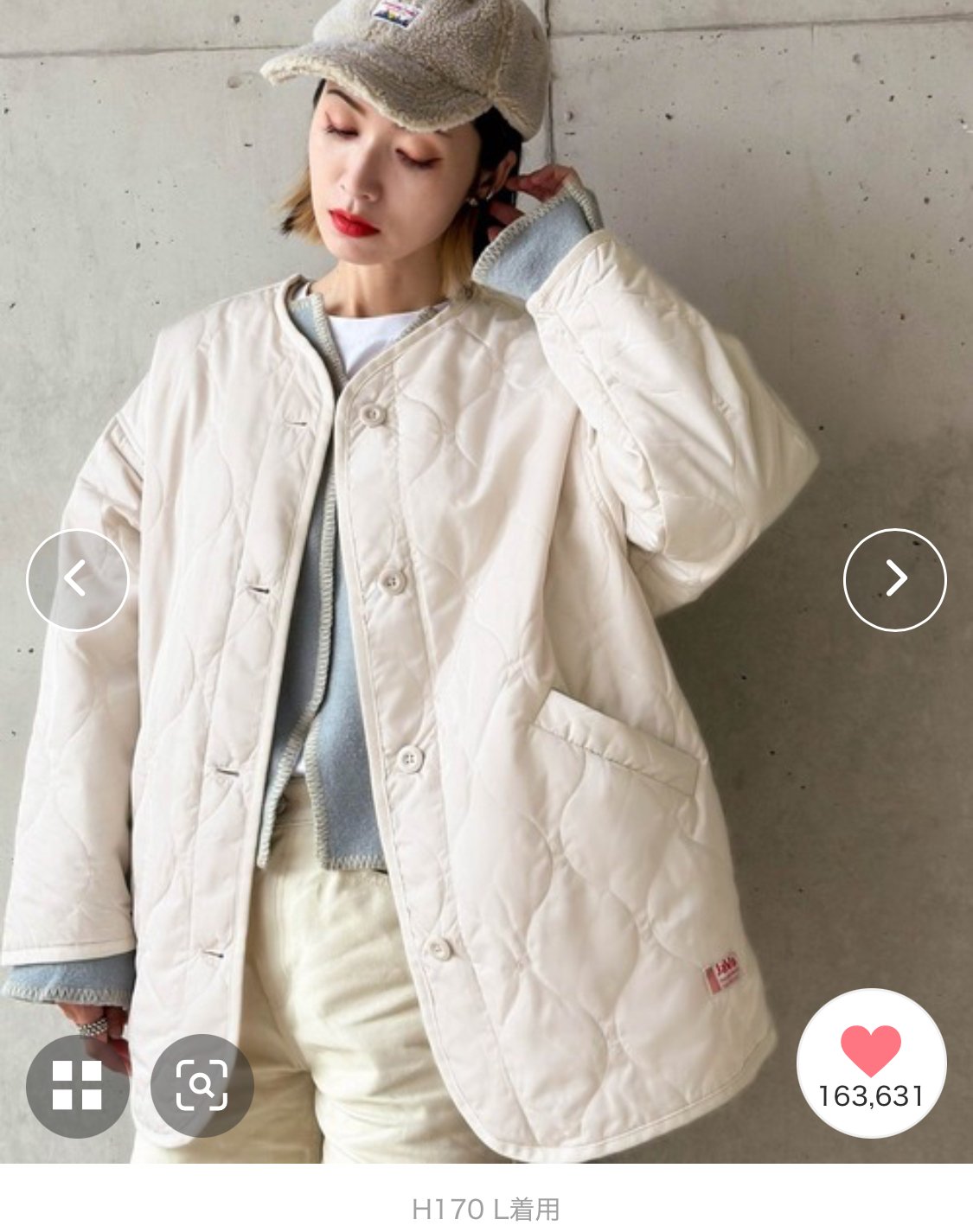Go to the previous product photo
Viewport: 973px width, 1232px height.
[x=78, y=579]
